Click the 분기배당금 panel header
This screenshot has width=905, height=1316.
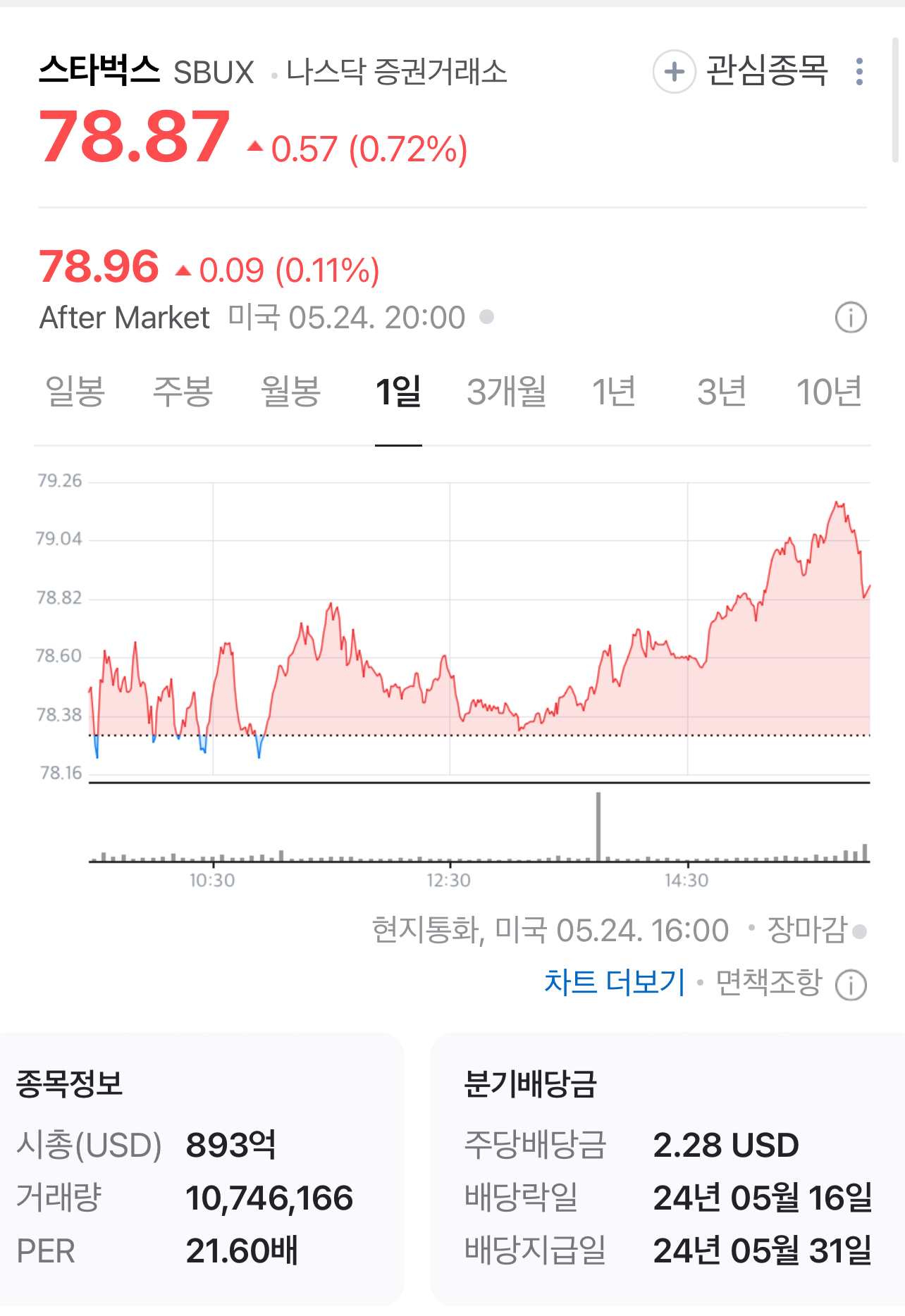click(529, 1084)
